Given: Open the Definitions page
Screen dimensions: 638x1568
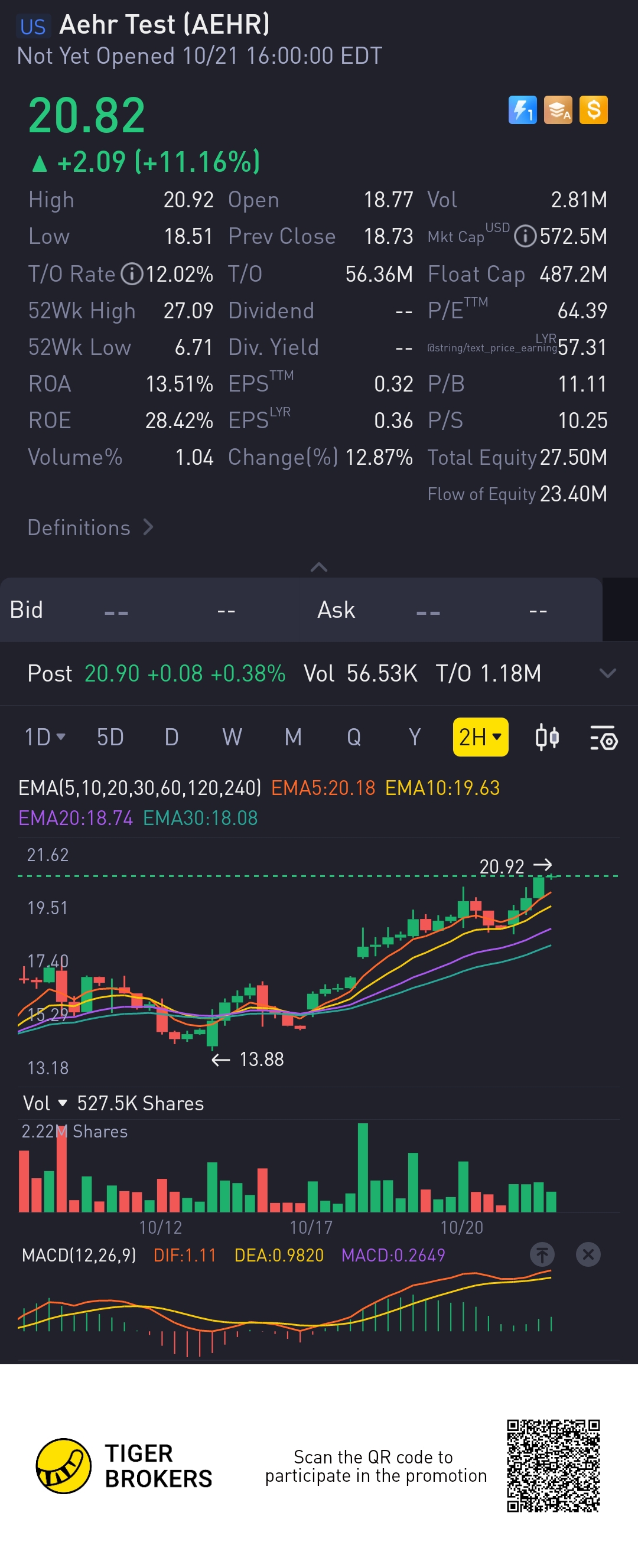Looking at the screenshot, I should [90, 527].
